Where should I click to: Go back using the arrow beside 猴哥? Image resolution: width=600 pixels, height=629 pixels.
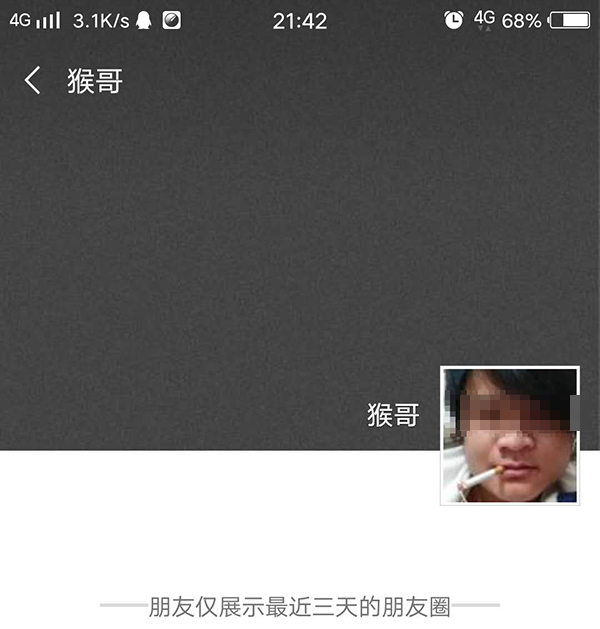(x=33, y=81)
